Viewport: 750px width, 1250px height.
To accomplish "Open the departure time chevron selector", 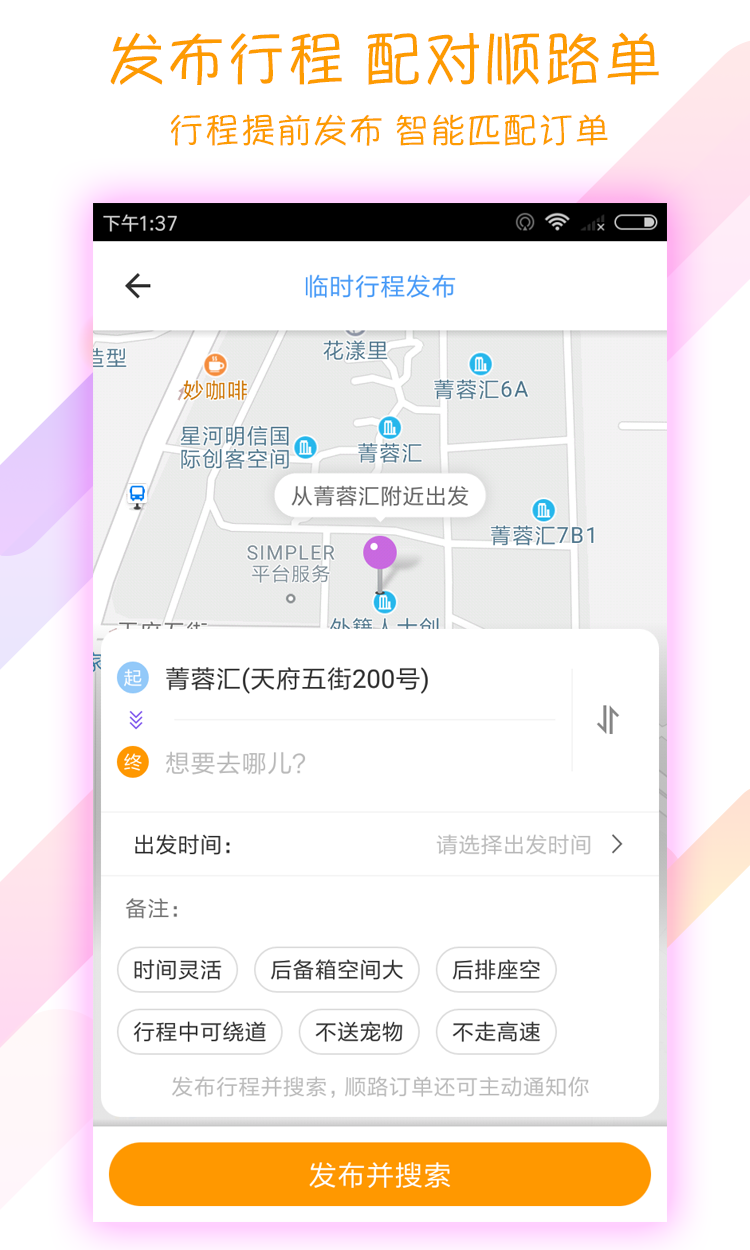I will click(x=617, y=844).
